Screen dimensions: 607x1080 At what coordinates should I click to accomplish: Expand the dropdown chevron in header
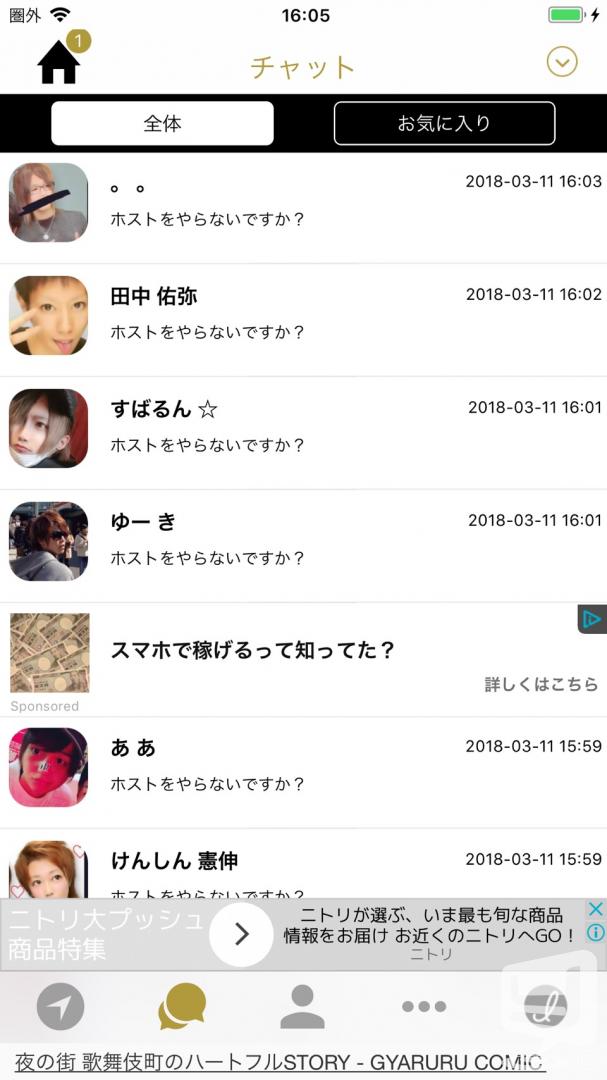click(x=562, y=62)
